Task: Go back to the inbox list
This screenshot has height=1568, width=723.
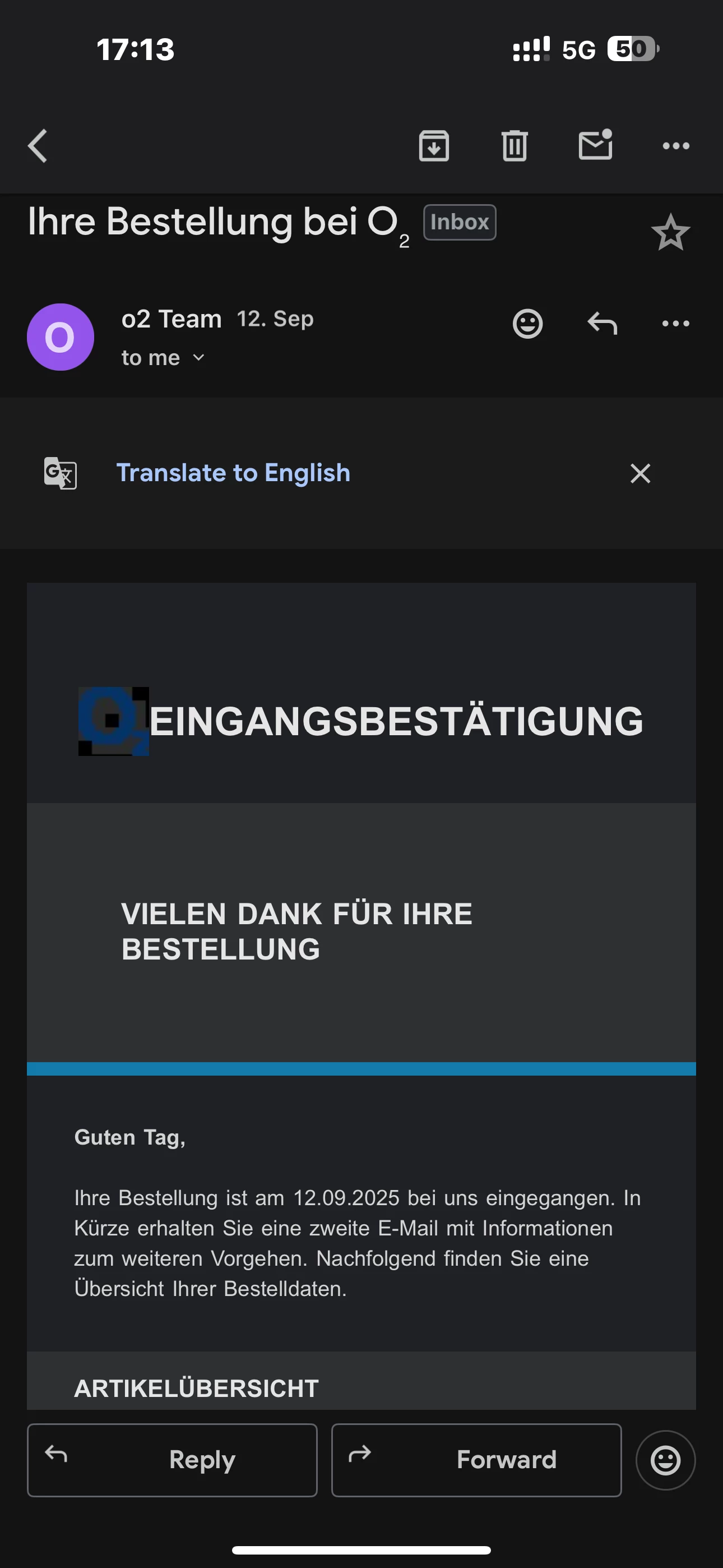Action: [38, 146]
